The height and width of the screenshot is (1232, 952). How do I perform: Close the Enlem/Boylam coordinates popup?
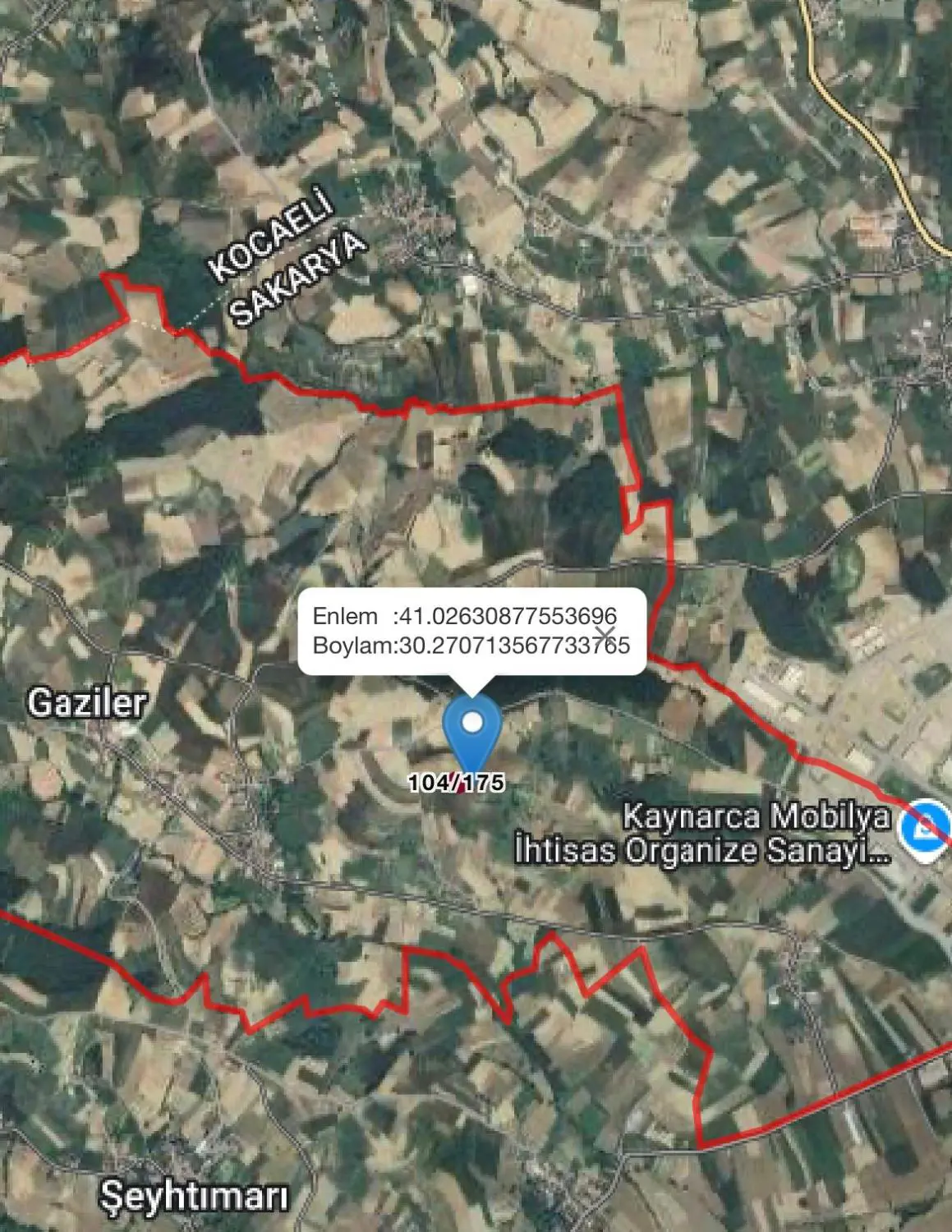(x=605, y=633)
